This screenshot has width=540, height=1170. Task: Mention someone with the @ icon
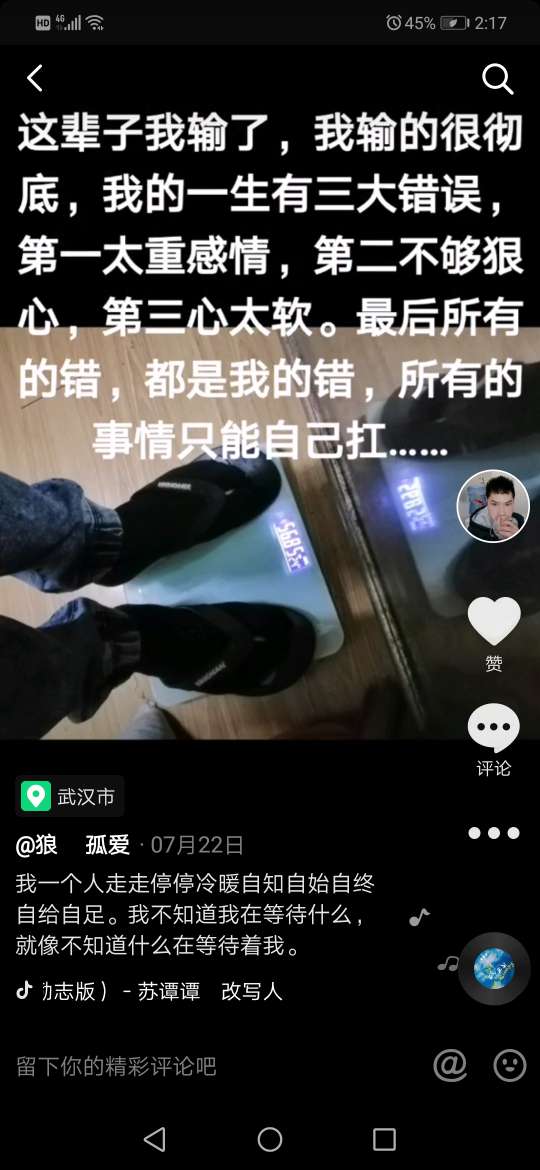pyautogui.click(x=450, y=1066)
